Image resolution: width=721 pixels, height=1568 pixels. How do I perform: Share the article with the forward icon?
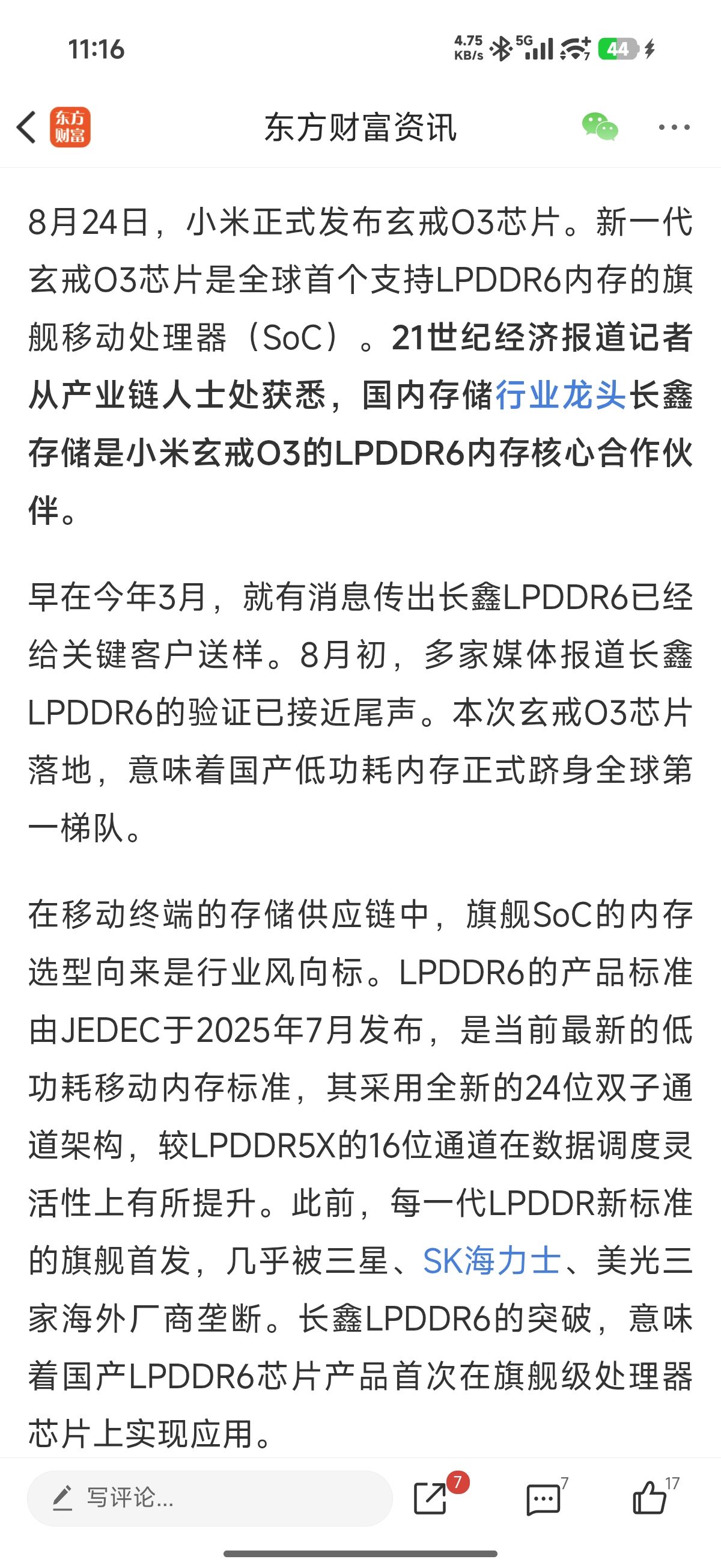431,1498
